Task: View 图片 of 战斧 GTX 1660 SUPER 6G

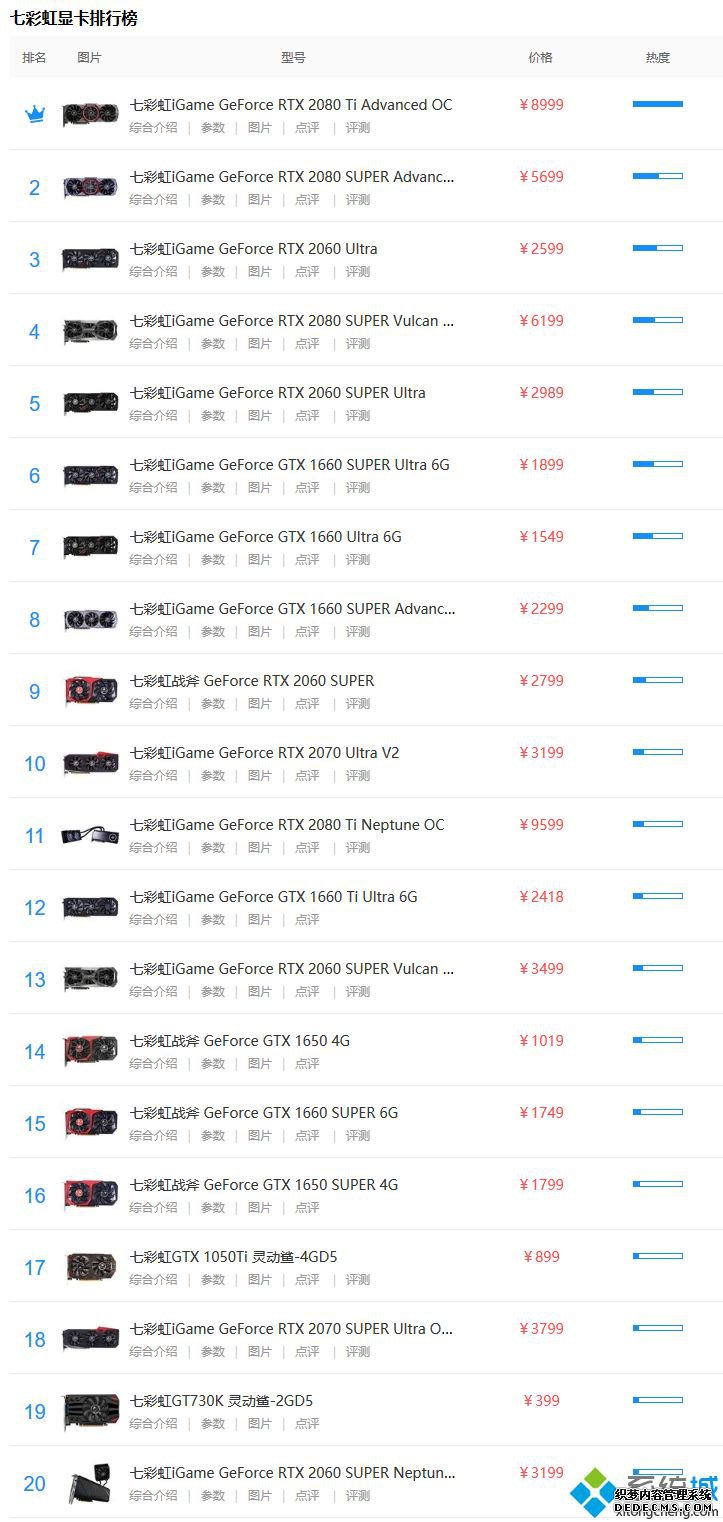Action: pyautogui.click(x=259, y=1136)
